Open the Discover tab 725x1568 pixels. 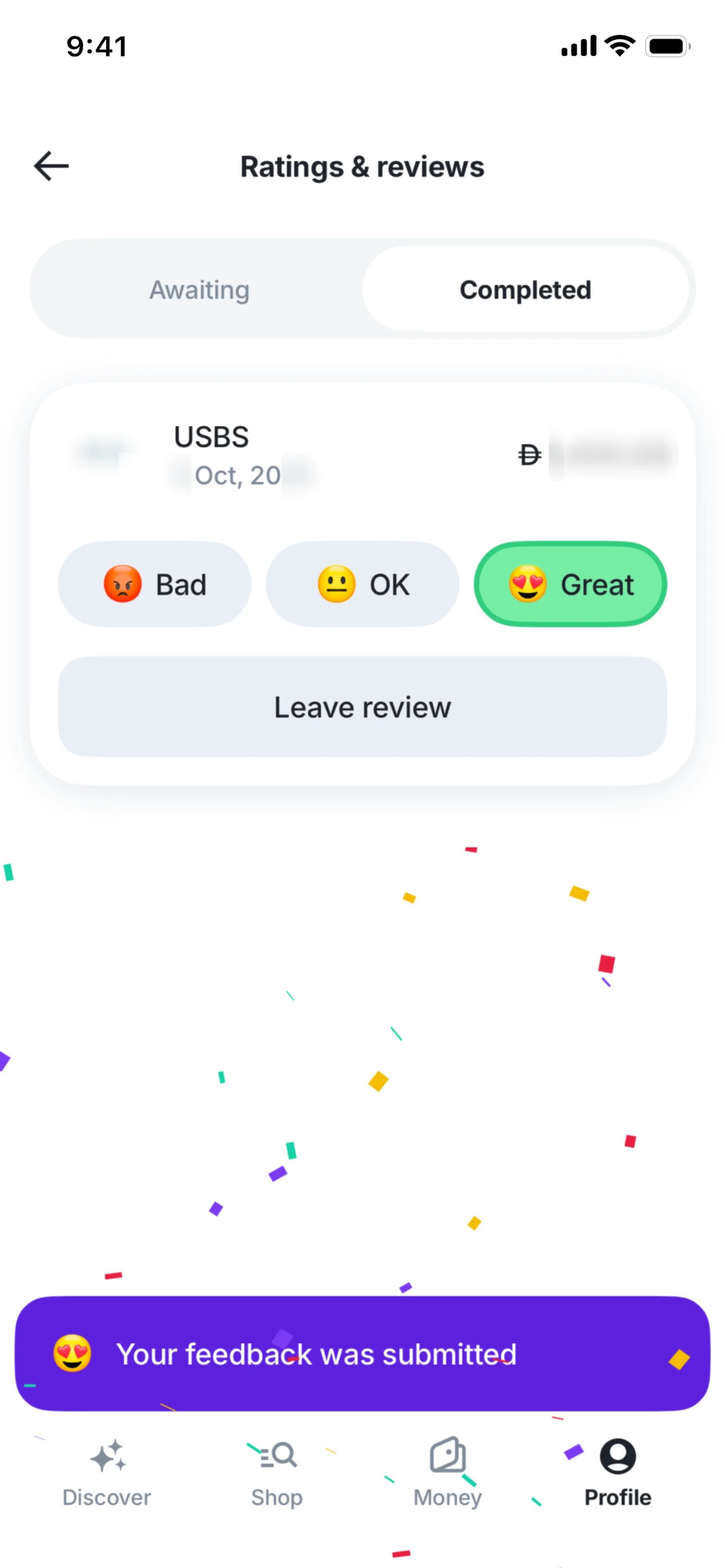(106, 1472)
